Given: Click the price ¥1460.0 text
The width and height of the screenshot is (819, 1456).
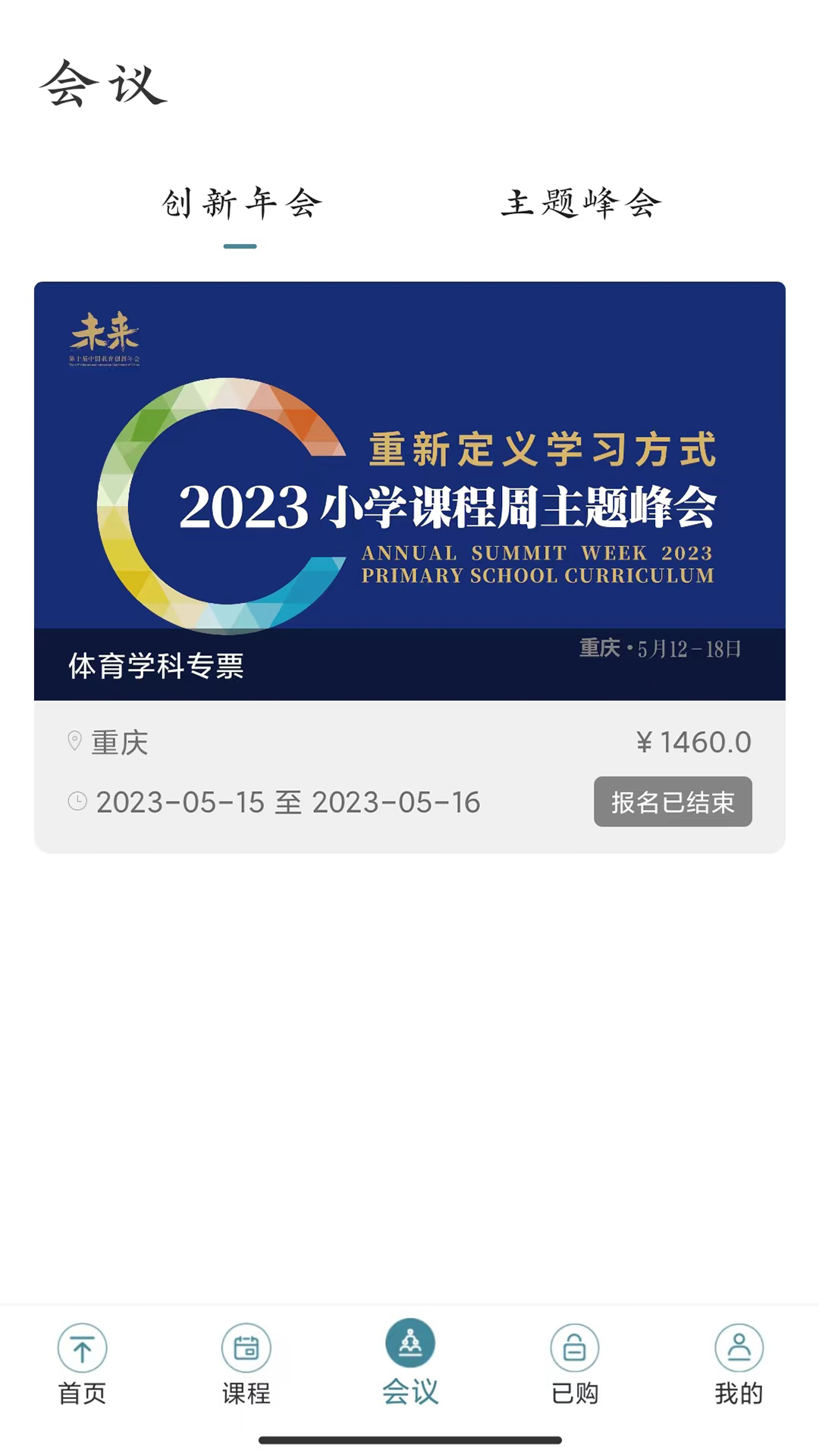Looking at the screenshot, I should click(695, 742).
